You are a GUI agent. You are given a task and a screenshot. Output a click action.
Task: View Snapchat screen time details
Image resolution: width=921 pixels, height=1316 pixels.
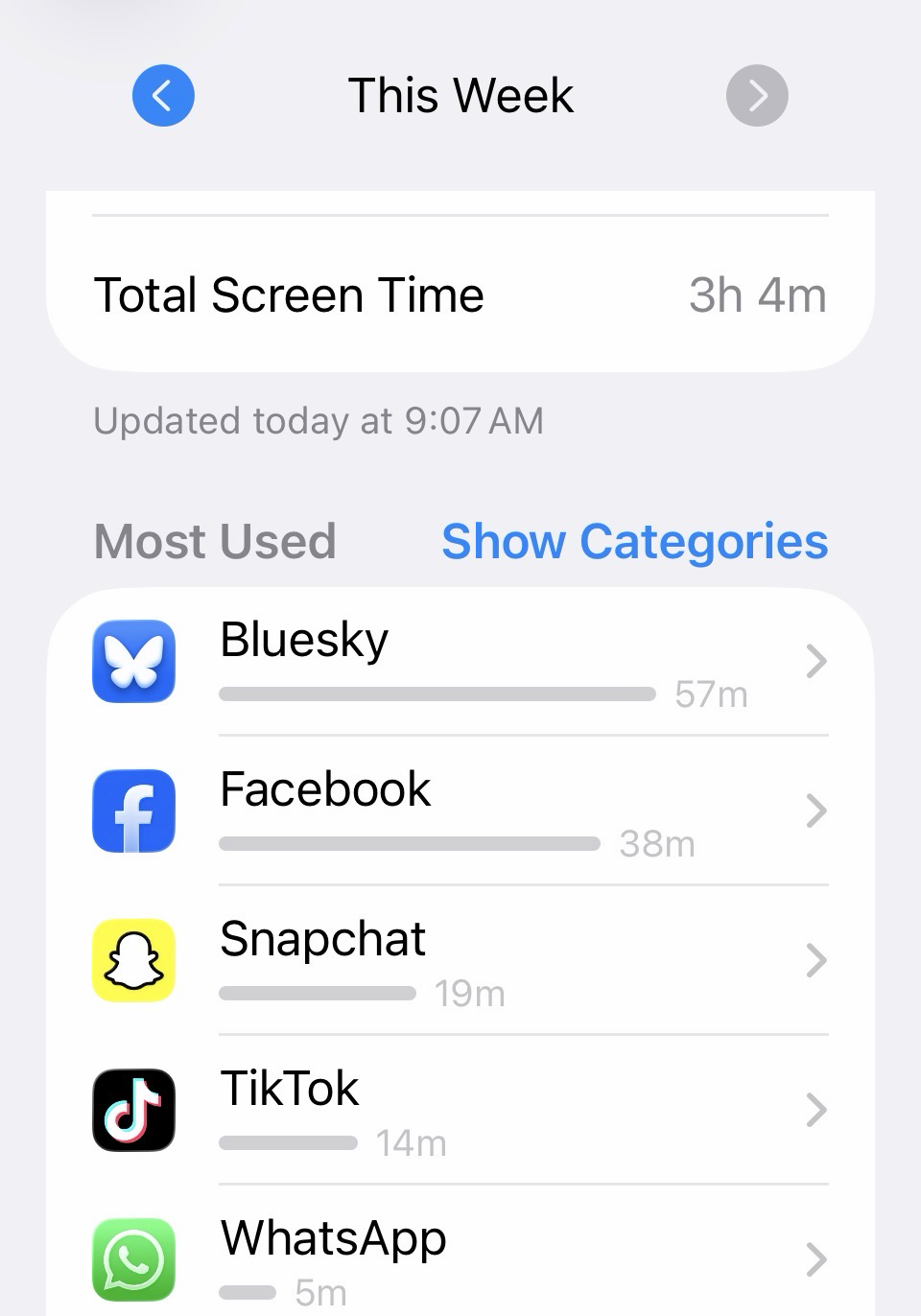pyautogui.click(x=460, y=961)
